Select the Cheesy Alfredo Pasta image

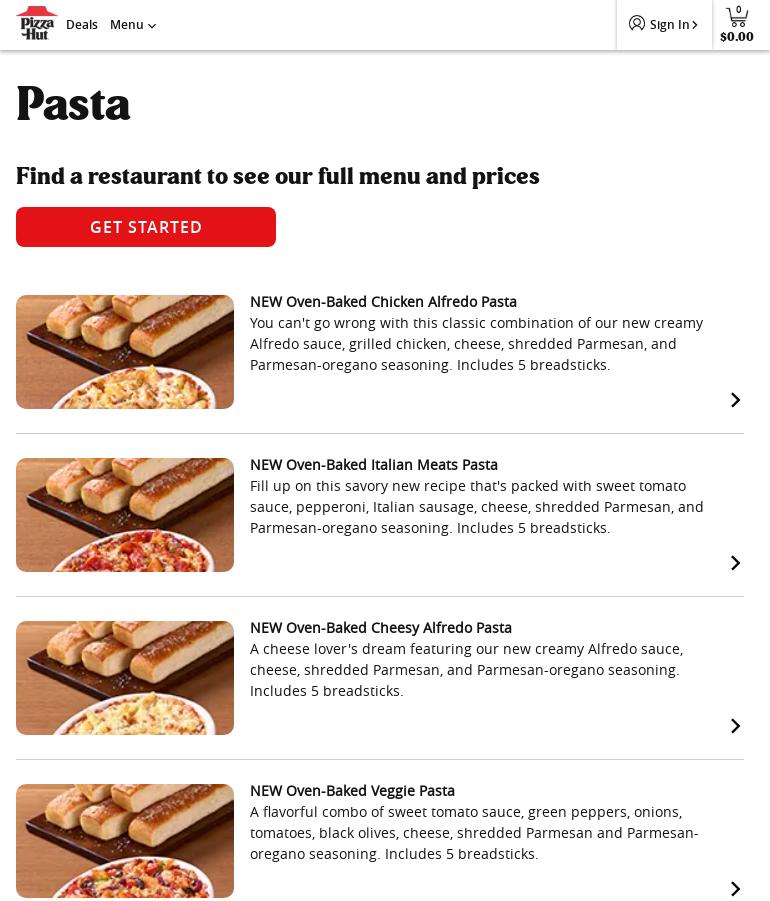tap(125, 678)
